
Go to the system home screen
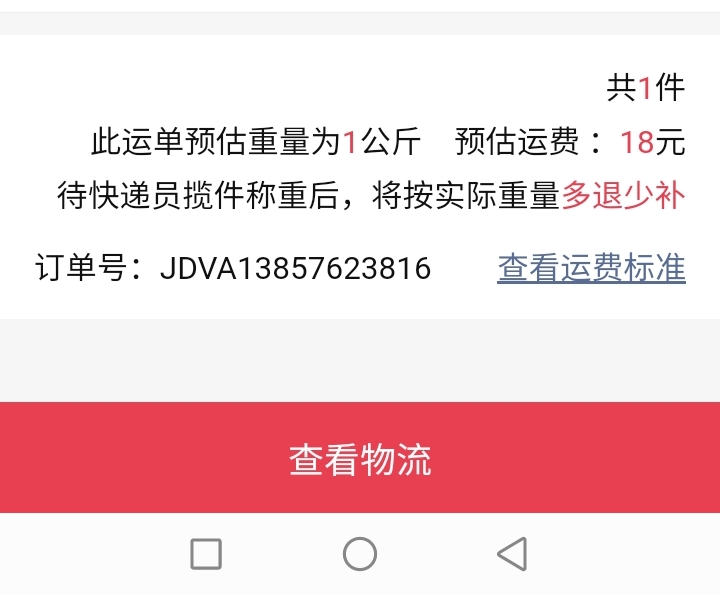(360, 553)
